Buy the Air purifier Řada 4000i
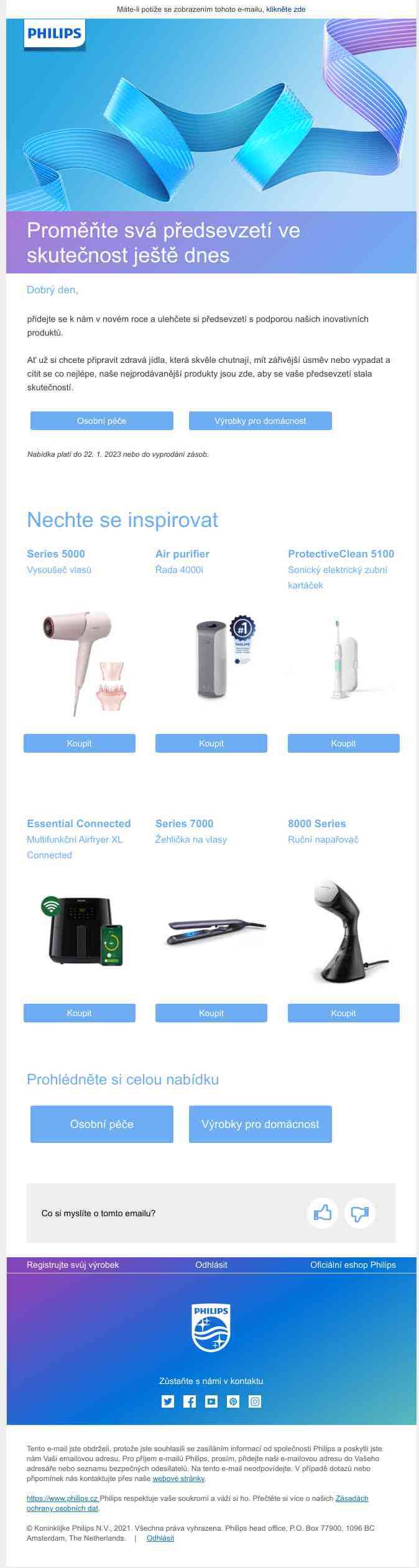The image size is (419, 1568). click(x=211, y=743)
